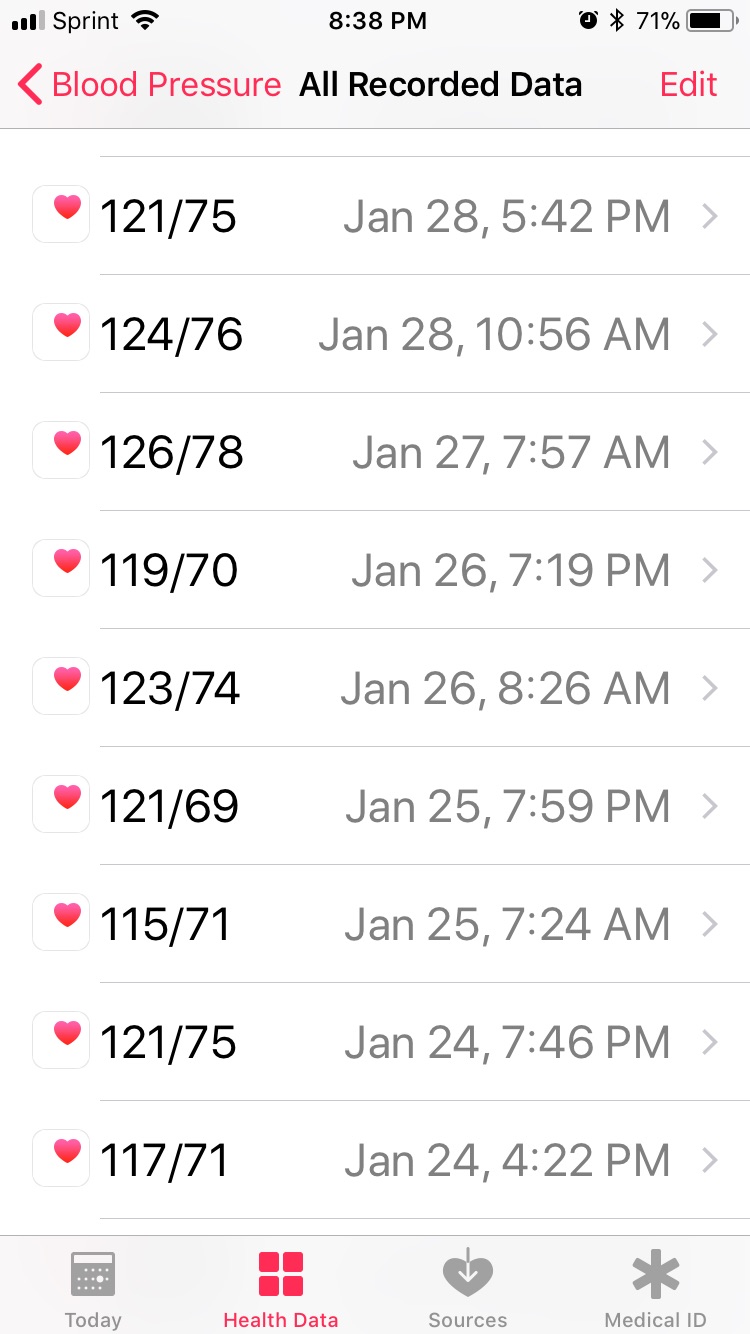
Task: Switch to the Today tab
Action: 93,1288
